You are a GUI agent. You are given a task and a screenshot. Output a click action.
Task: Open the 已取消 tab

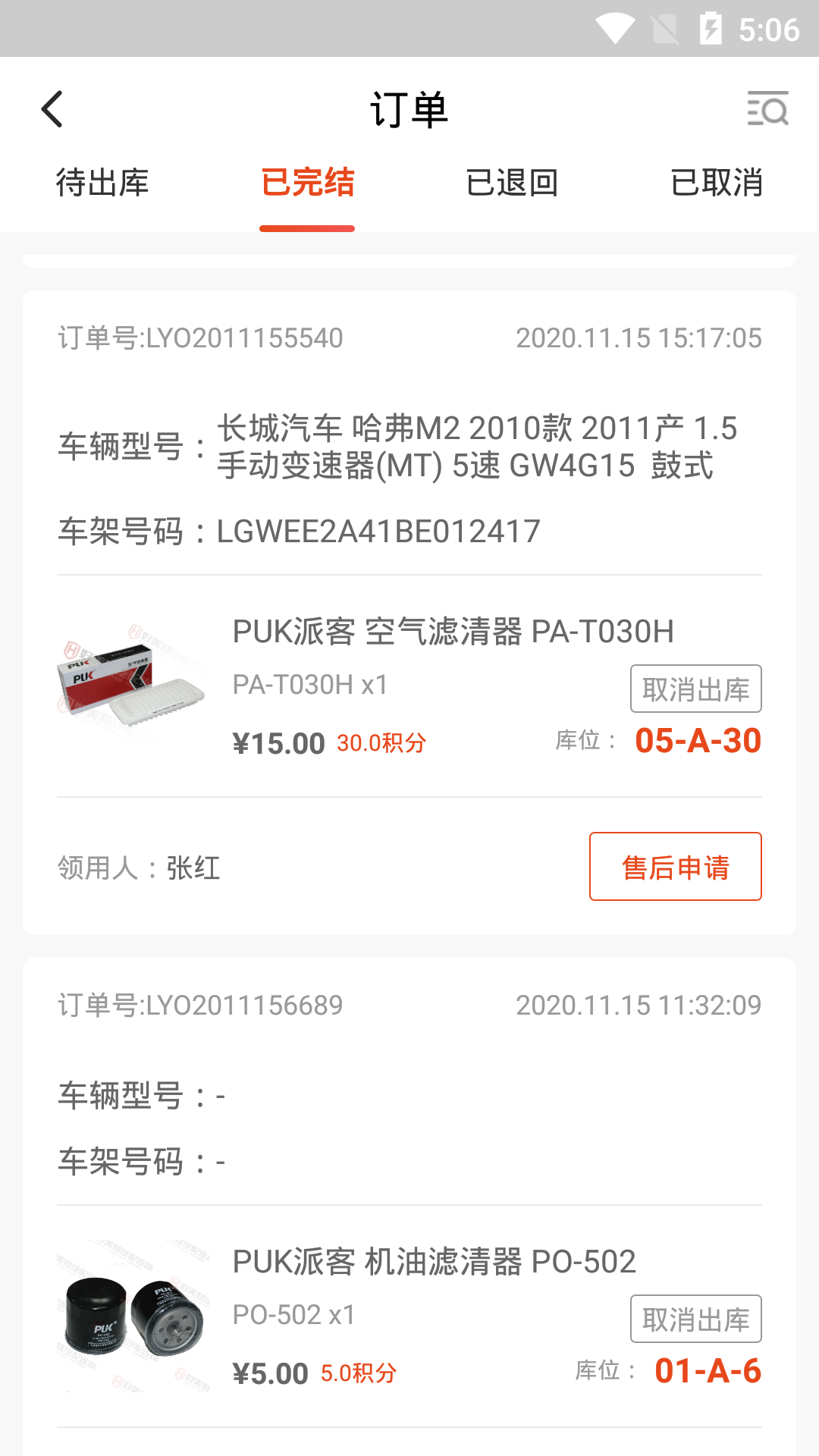tap(717, 183)
